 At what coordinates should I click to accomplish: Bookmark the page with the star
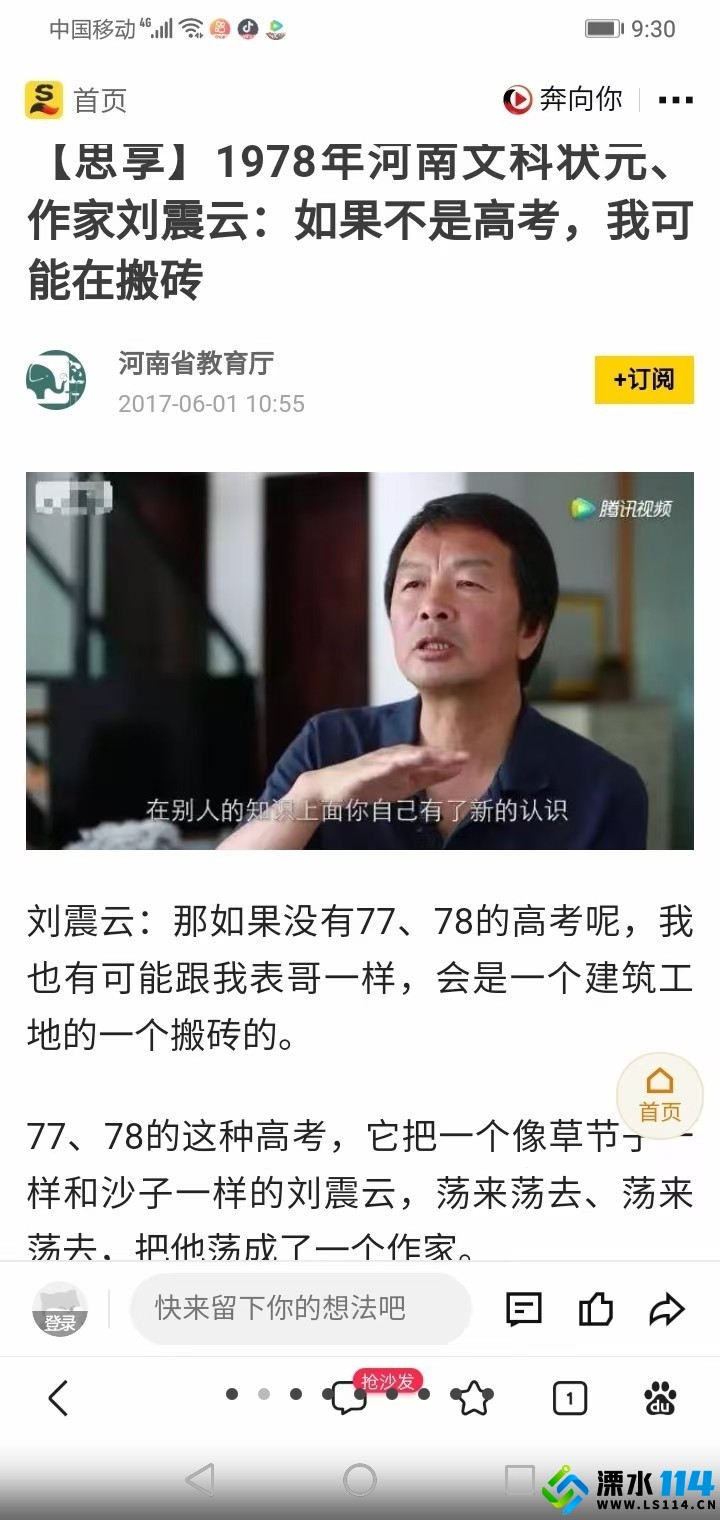(x=473, y=1398)
